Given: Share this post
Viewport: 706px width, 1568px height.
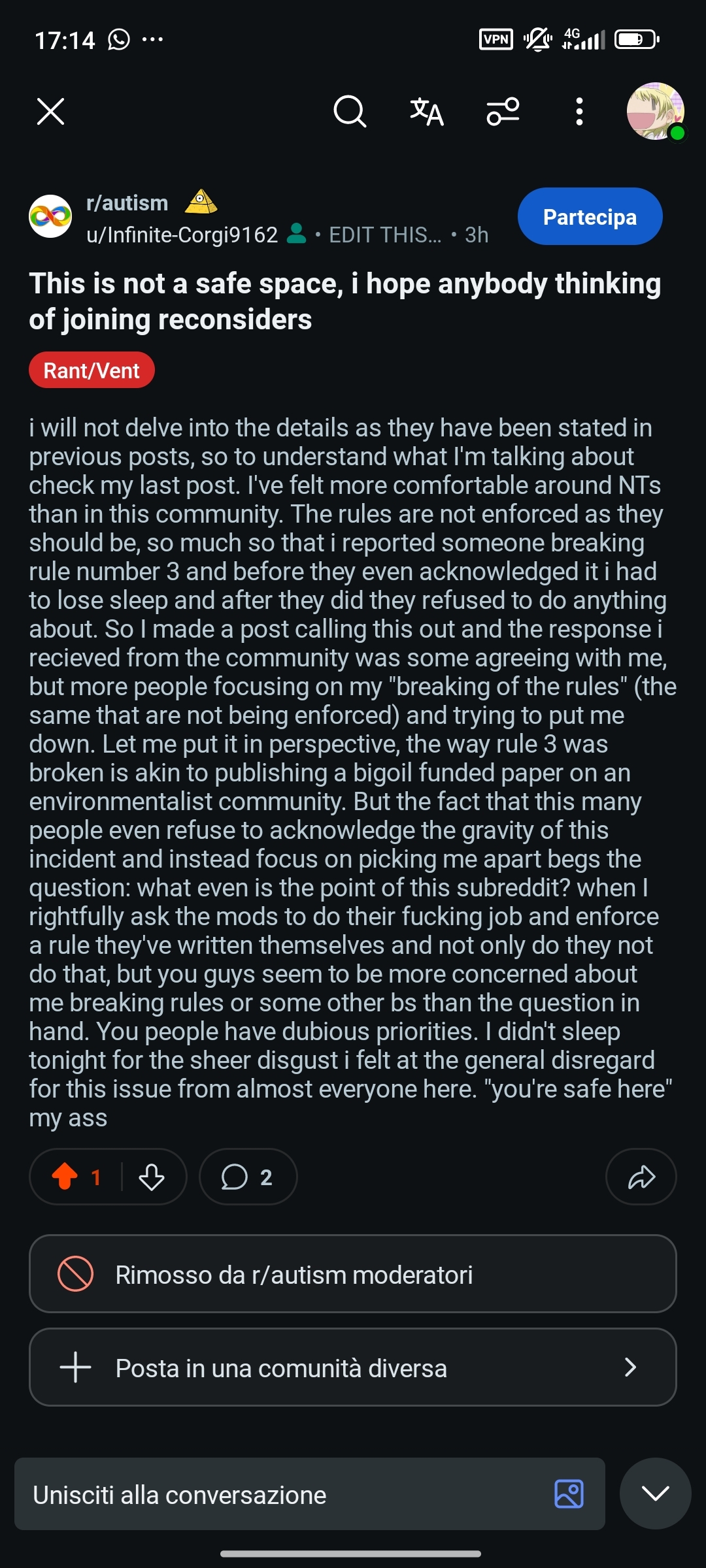Looking at the screenshot, I should click(641, 1177).
